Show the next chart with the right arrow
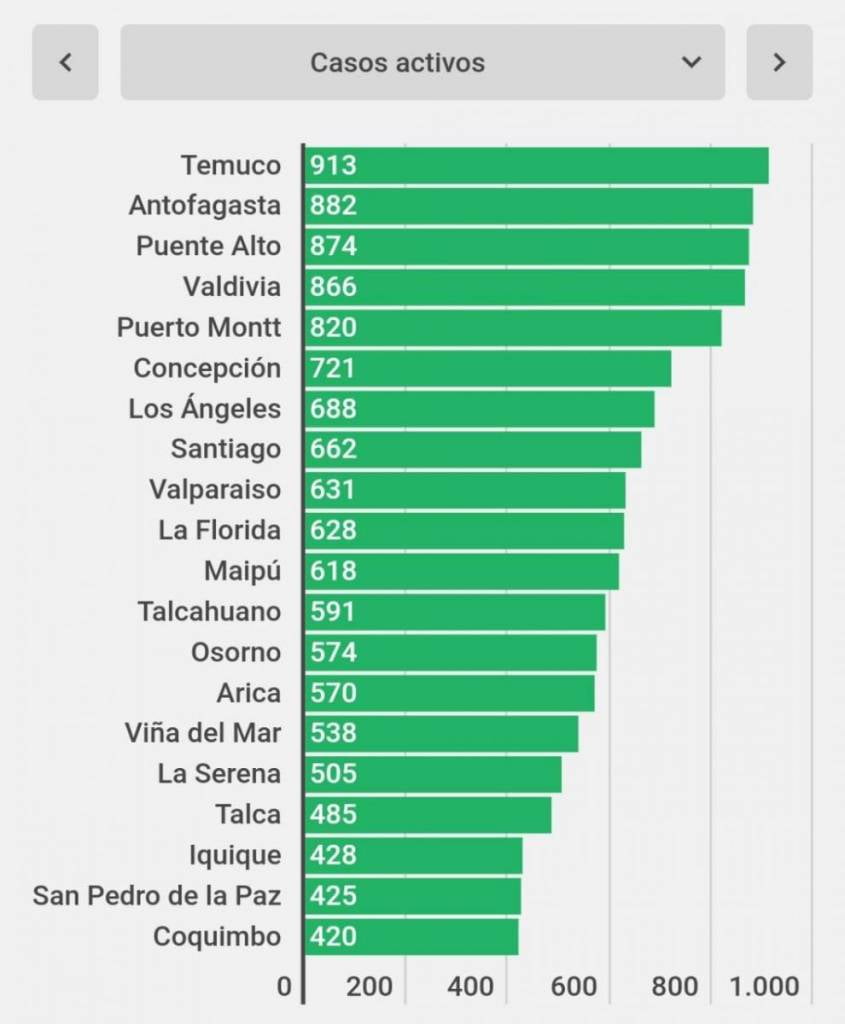Viewport: 845px width, 1024px height. (779, 62)
